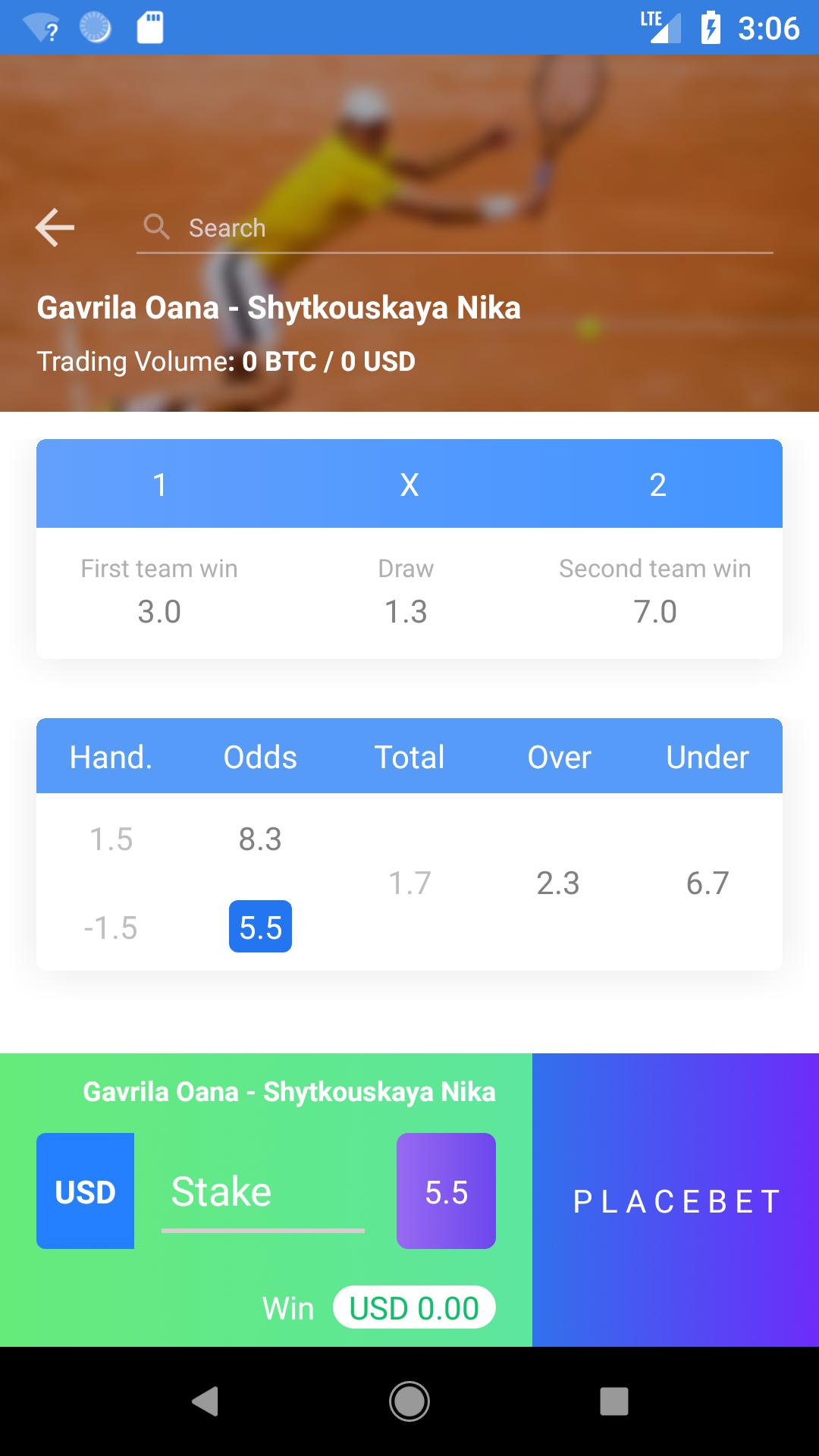Open the Search field
The height and width of the screenshot is (1456, 819).
455,227
